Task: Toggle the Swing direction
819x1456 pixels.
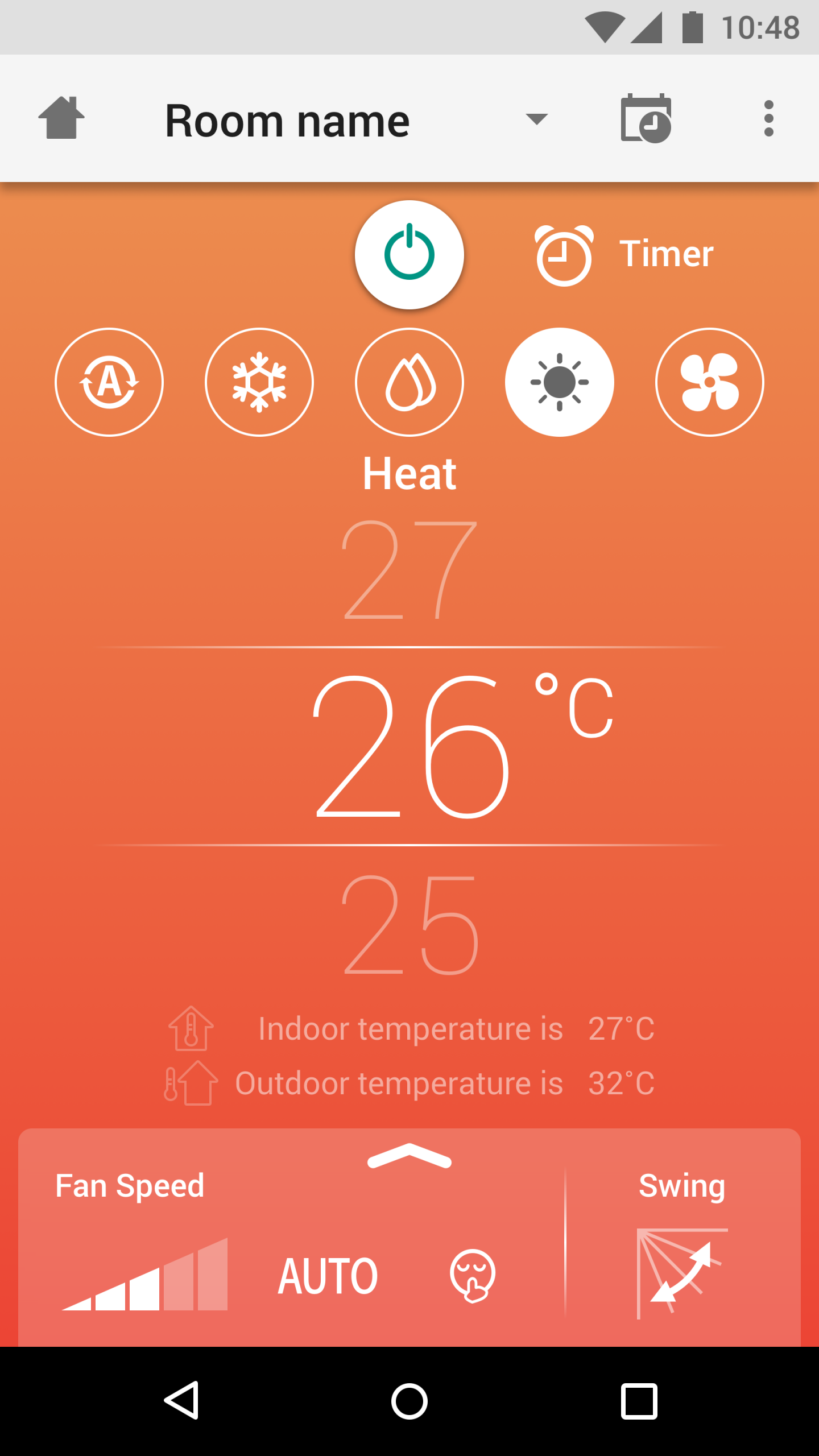Action: (681, 1273)
